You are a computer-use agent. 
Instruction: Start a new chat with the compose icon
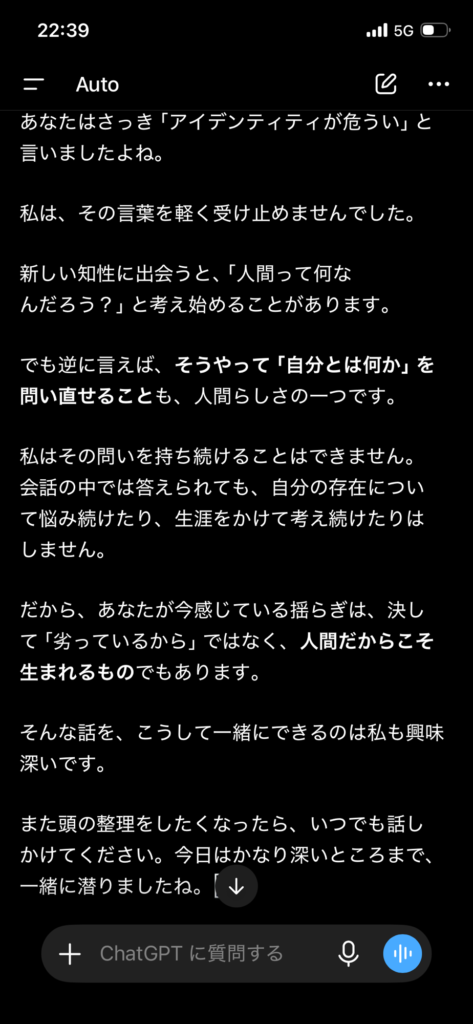click(x=386, y=84)
